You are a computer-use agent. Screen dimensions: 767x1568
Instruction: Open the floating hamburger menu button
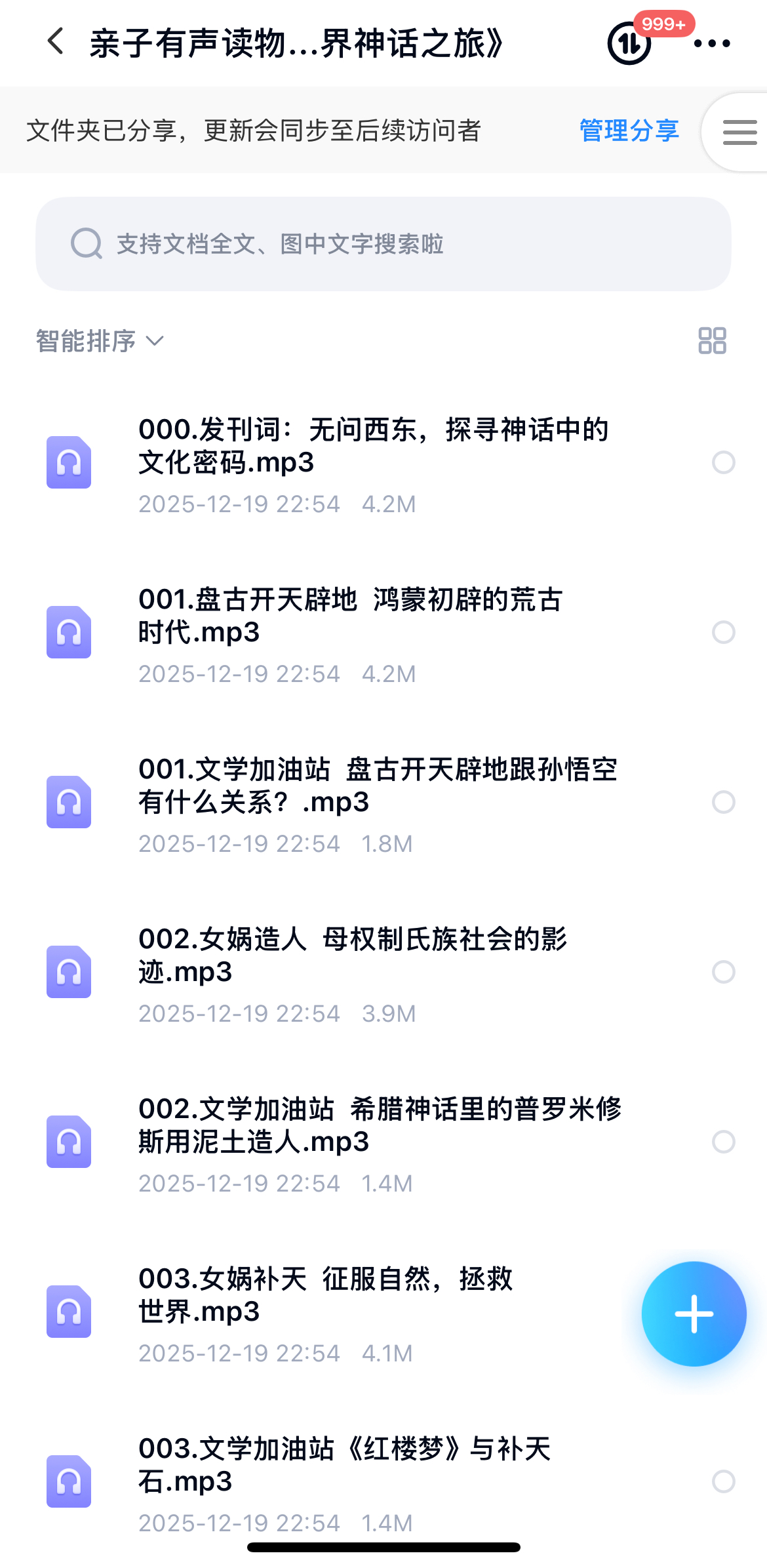pos(739,132)
